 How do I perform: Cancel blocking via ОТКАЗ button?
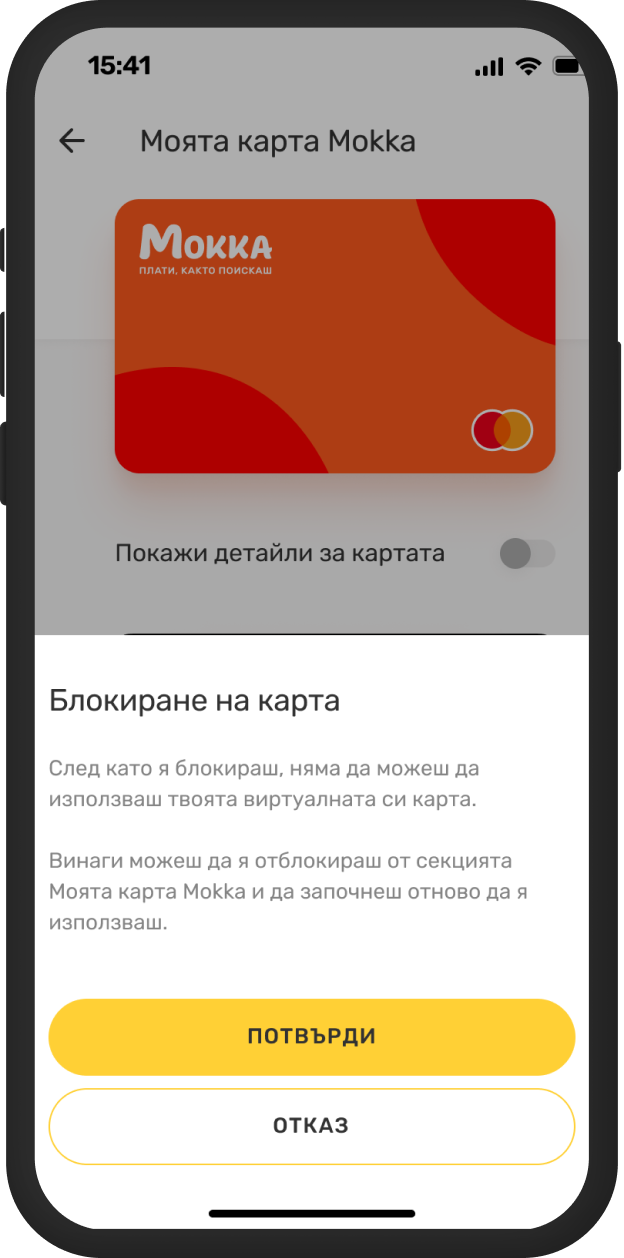tap(311, 1126)
